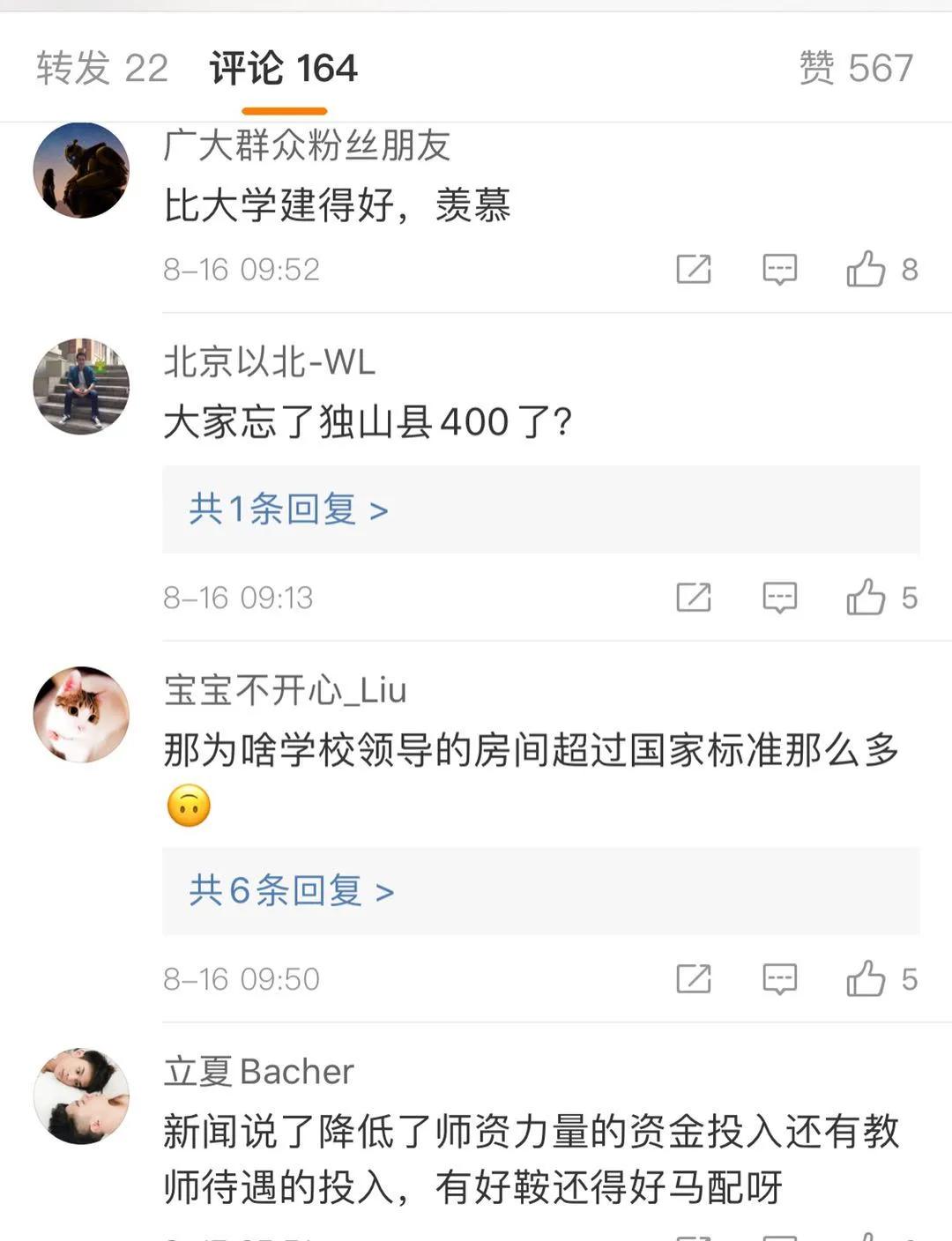The image size is (952, 1241).
Task: Click the cat avatar of 宝宝不开心_Liu
Action: (x=82, y=714)
